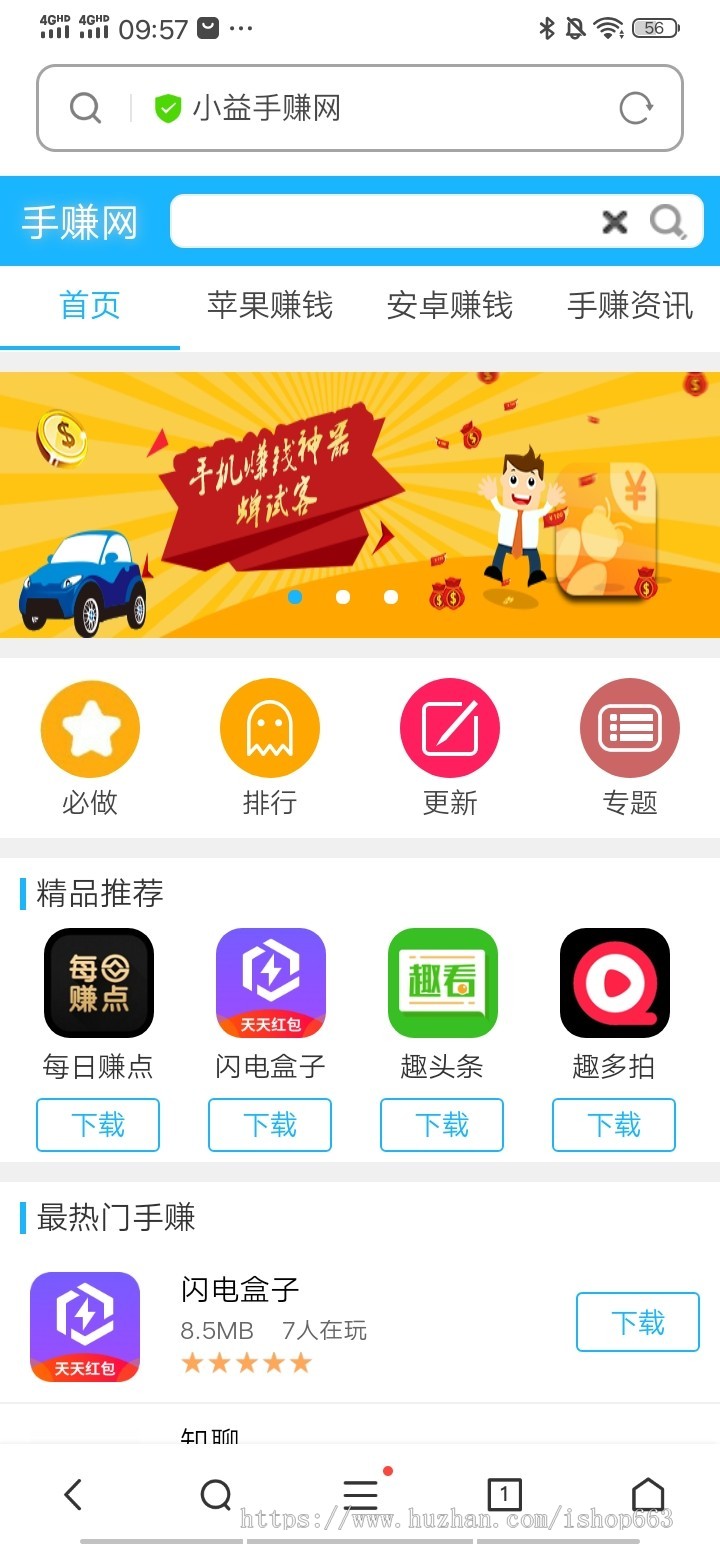Go back with the browser back arrow
This screenshot has height=1544, width=720.
pos(72,1495)
